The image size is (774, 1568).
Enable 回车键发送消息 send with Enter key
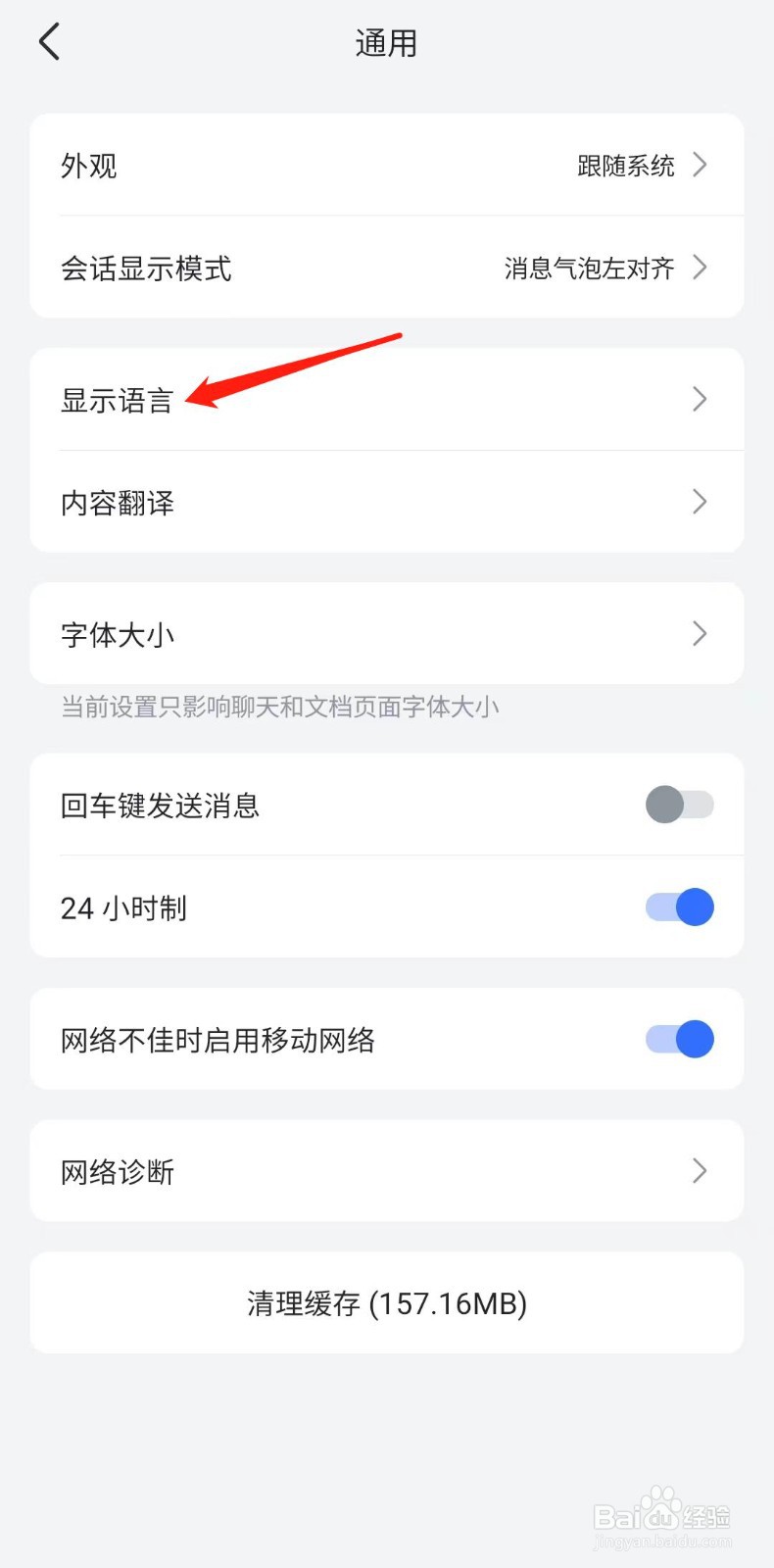point(678,804)
